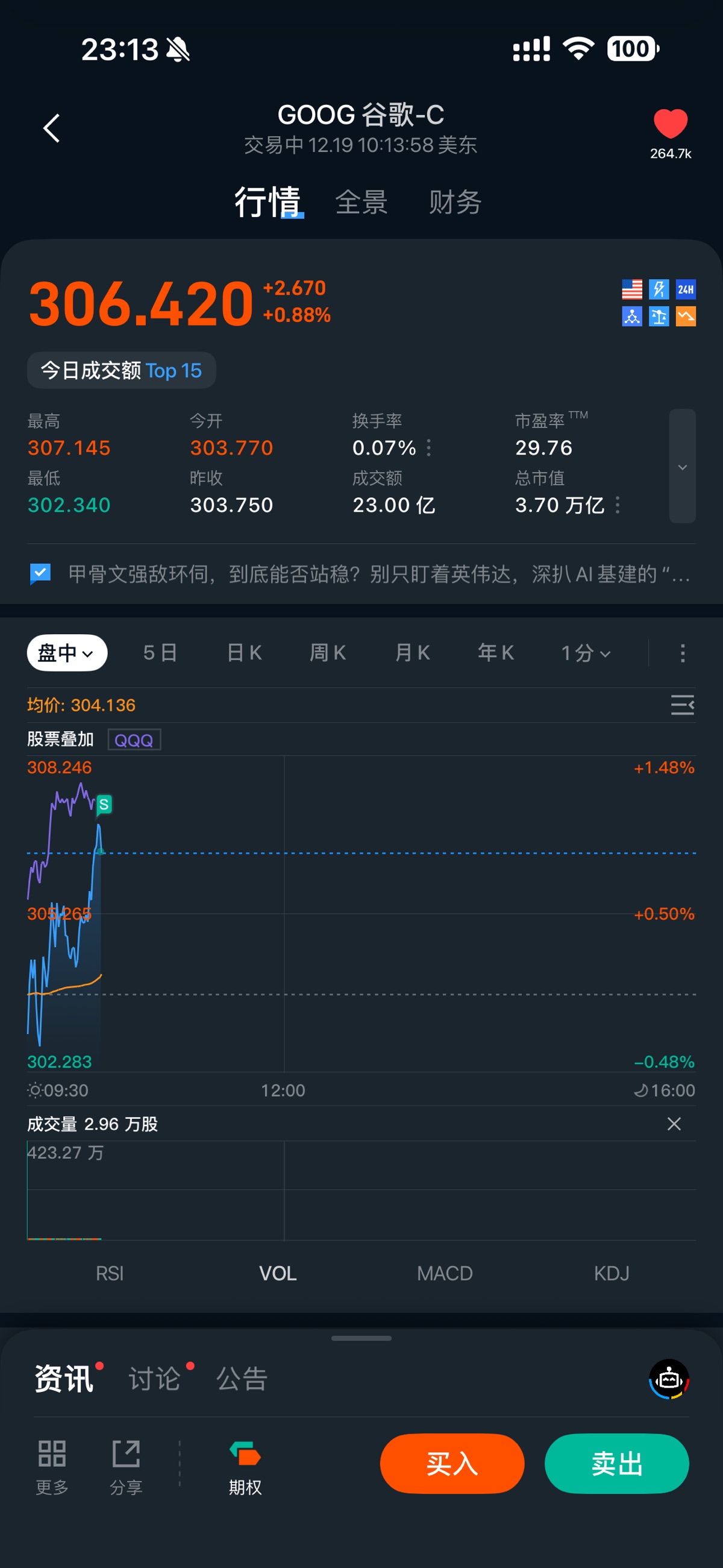The width and height of the screenshot is (723, 1568).
Task: Select the MACD indicator
Action: pos(444,1273)
